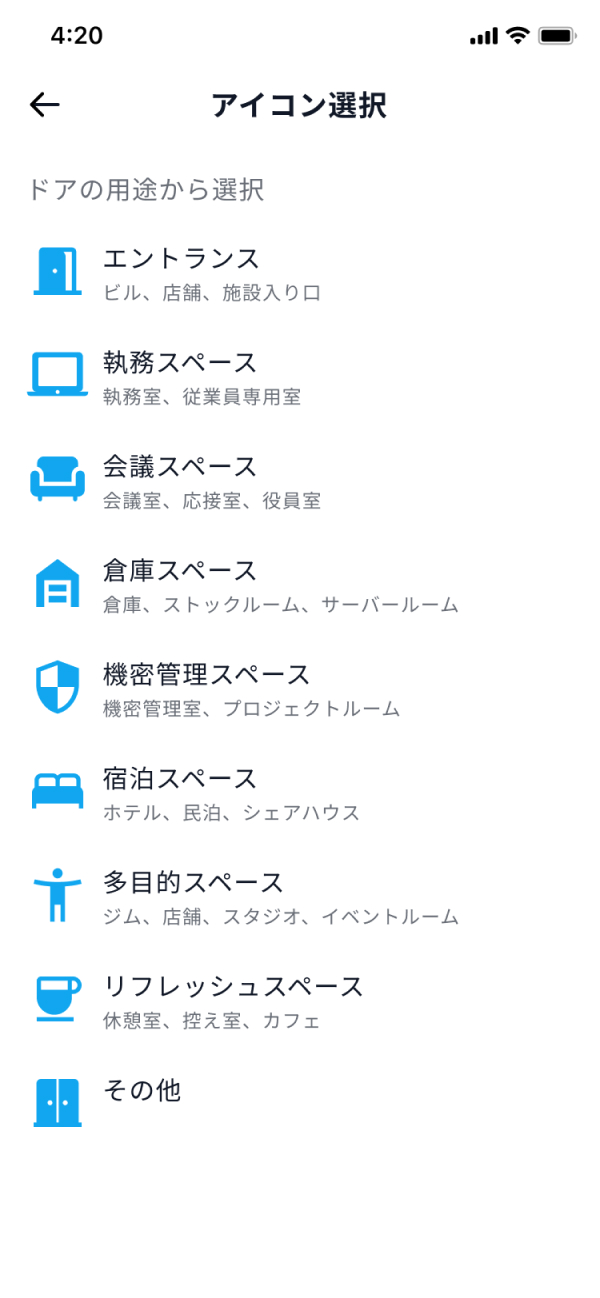The height and width of the screenshot is (1298, 600).
Task: Choose 機密管理スペース option
Action: coord(300,688)
